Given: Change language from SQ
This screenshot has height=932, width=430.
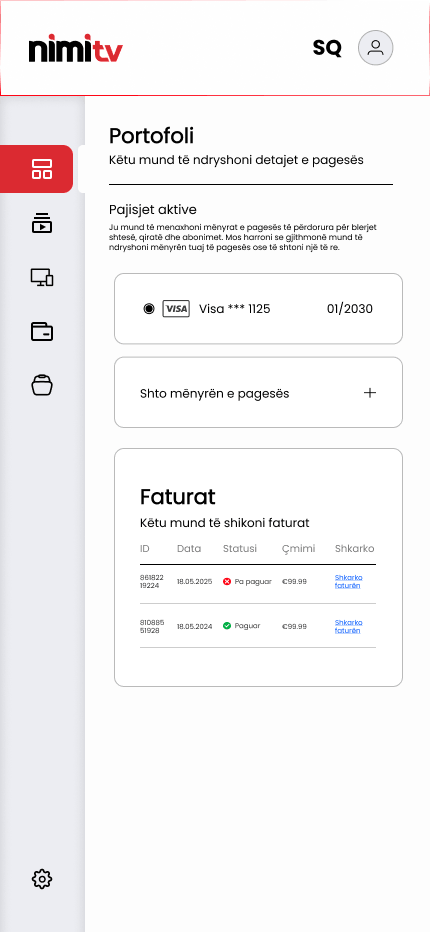Looking at the screenshot, I should click(327, 48).
